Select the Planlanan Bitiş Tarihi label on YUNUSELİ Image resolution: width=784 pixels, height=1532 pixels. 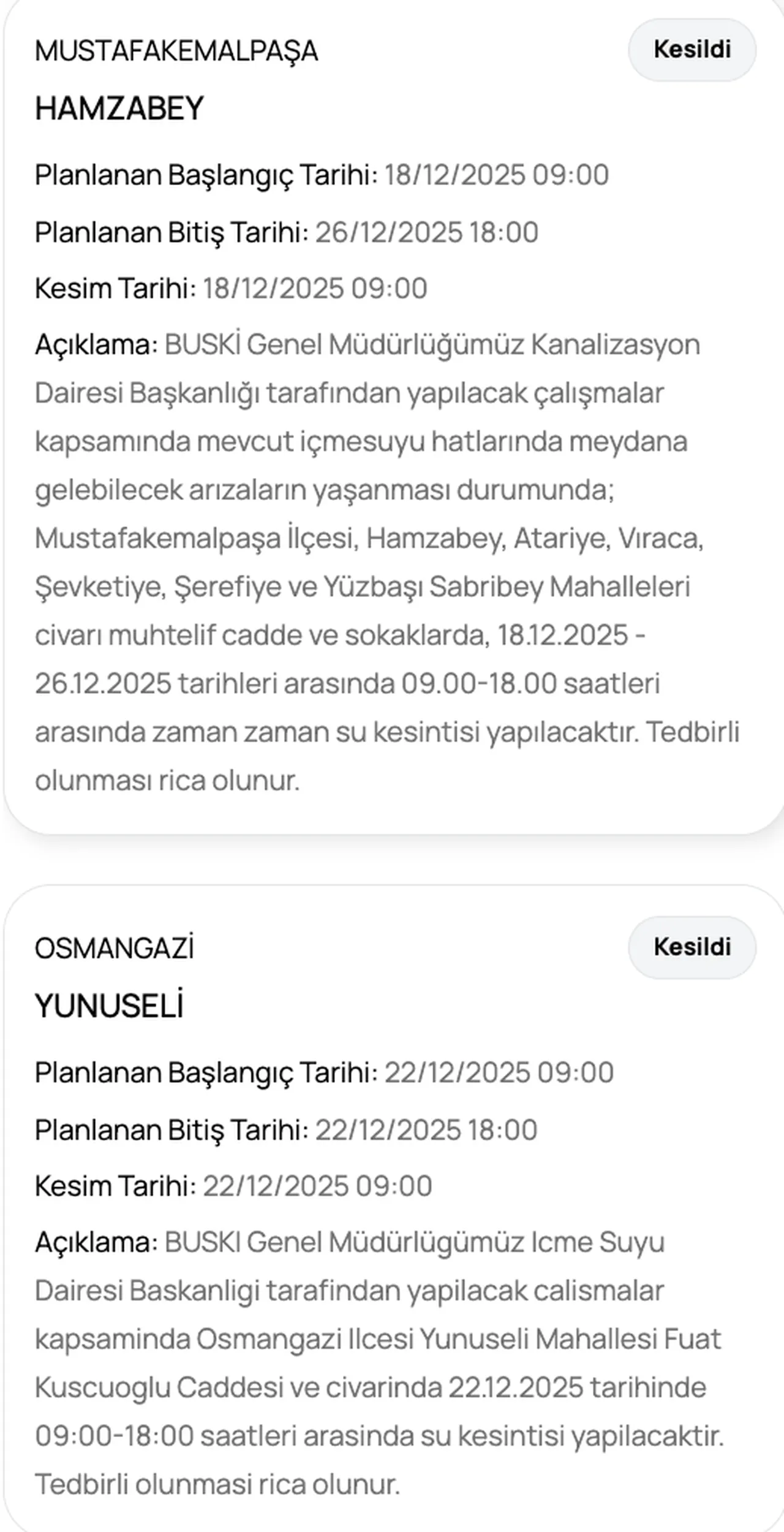[175, 1128]
